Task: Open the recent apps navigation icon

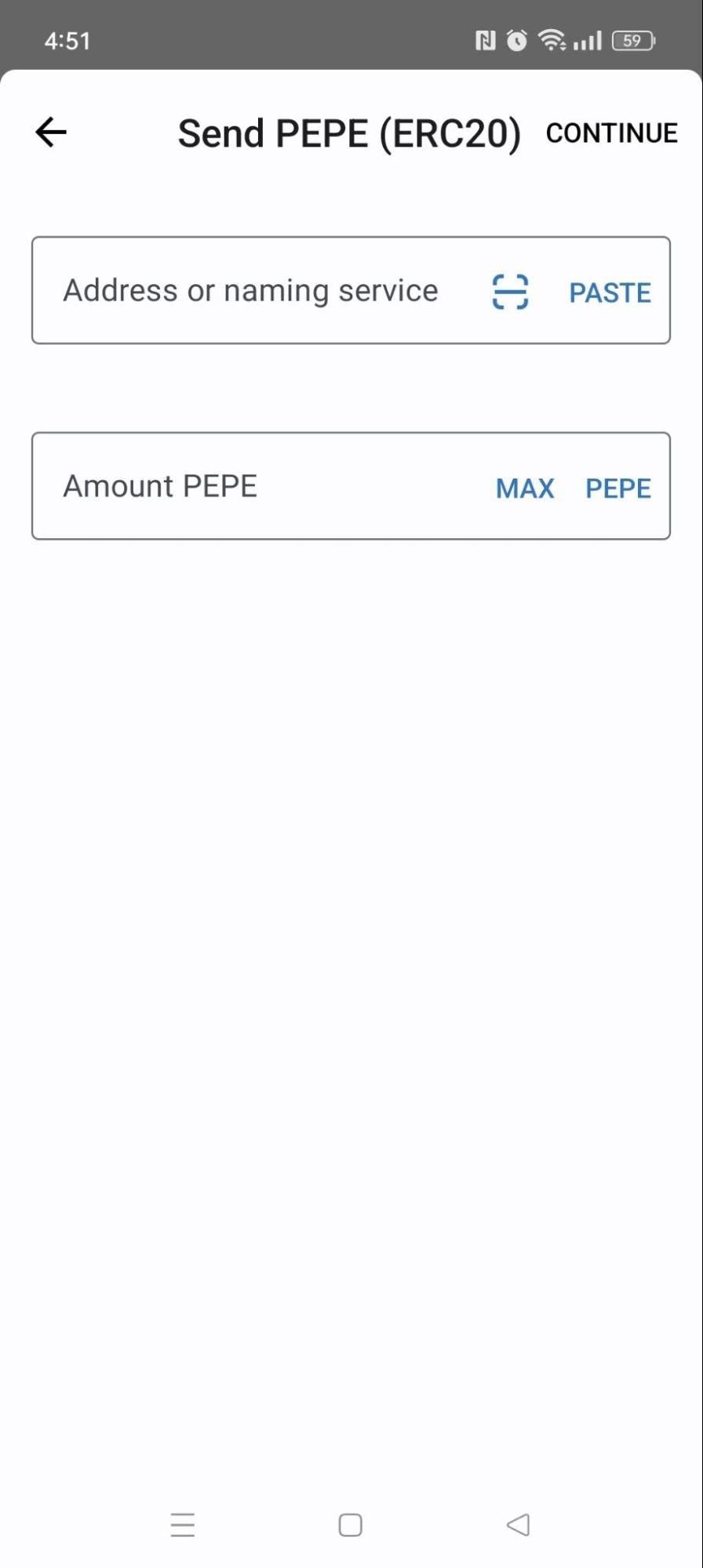Action: pos(182,1524)
